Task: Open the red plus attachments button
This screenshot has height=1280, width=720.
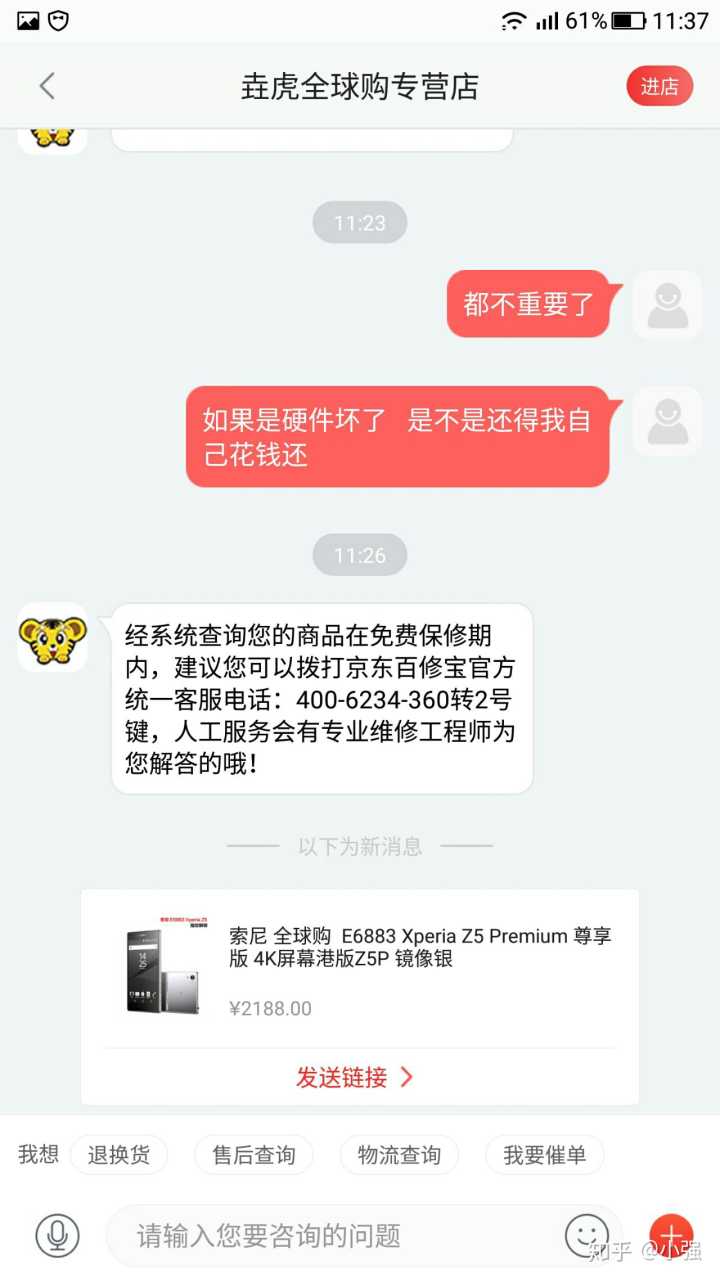Action: click(x=671, y=1236)
